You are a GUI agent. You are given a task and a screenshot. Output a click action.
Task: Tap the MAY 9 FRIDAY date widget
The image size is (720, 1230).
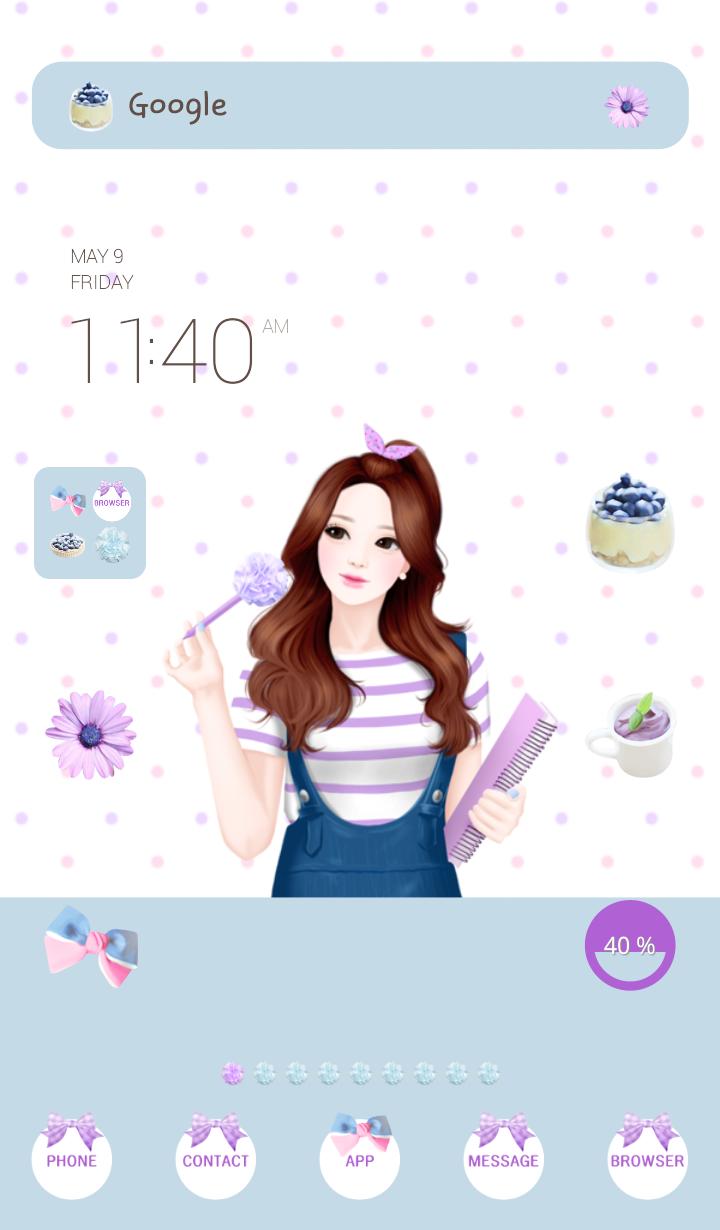click(100, 269)
